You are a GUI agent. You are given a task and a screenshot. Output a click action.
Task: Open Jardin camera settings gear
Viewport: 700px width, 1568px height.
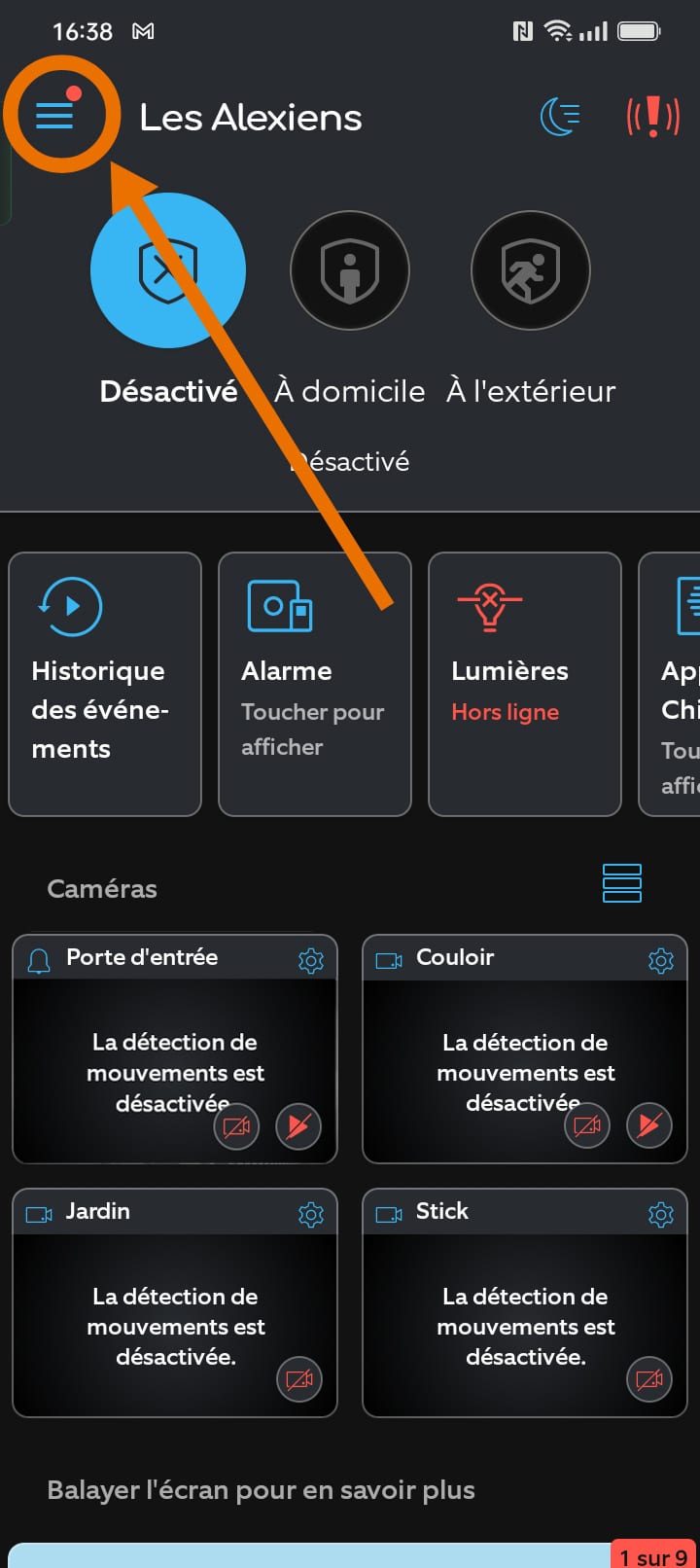[311, 1214]
